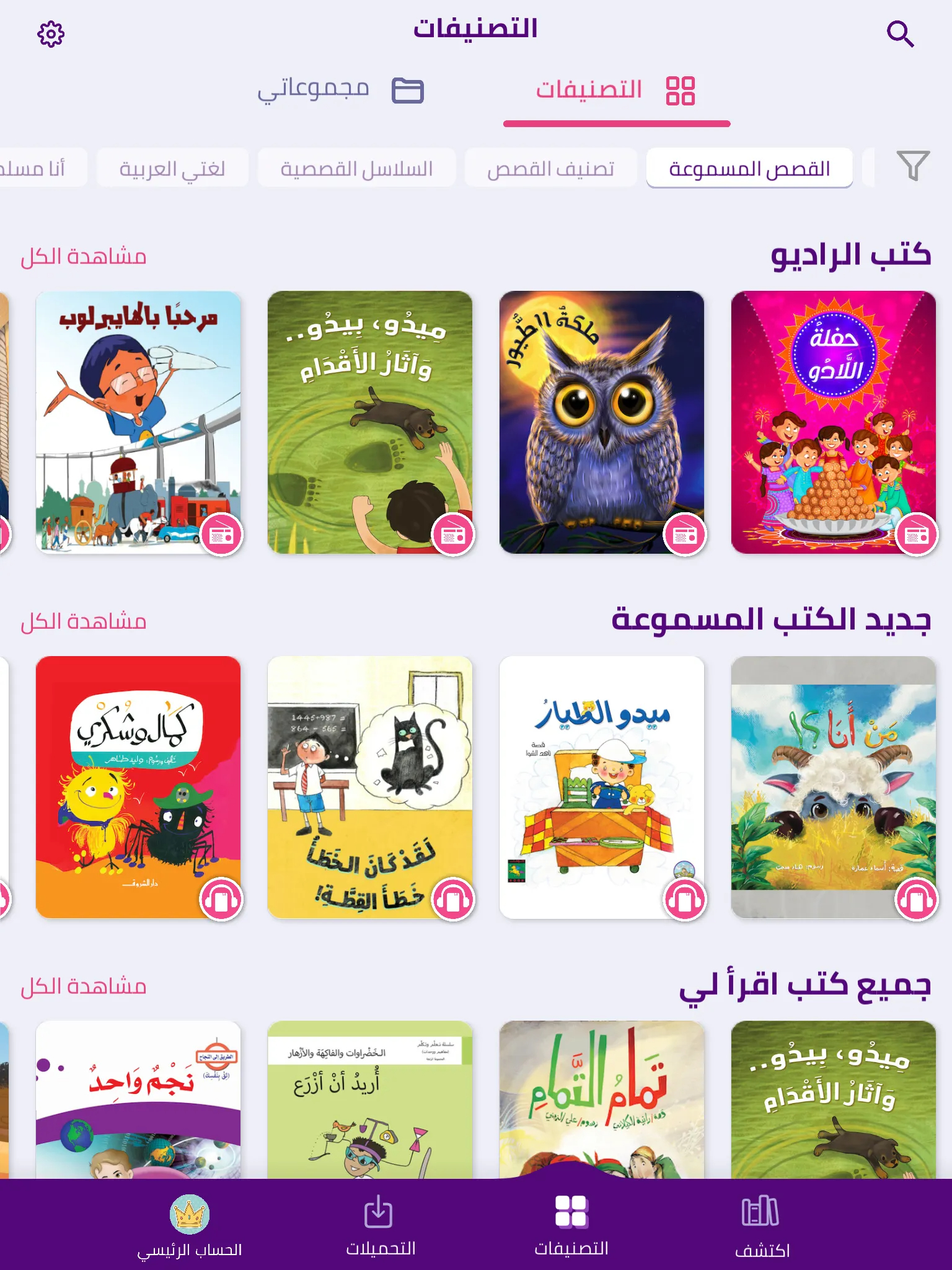View all in كتب الراديو
Viewport: 952px width, 1270px height.
pos(84,256)
